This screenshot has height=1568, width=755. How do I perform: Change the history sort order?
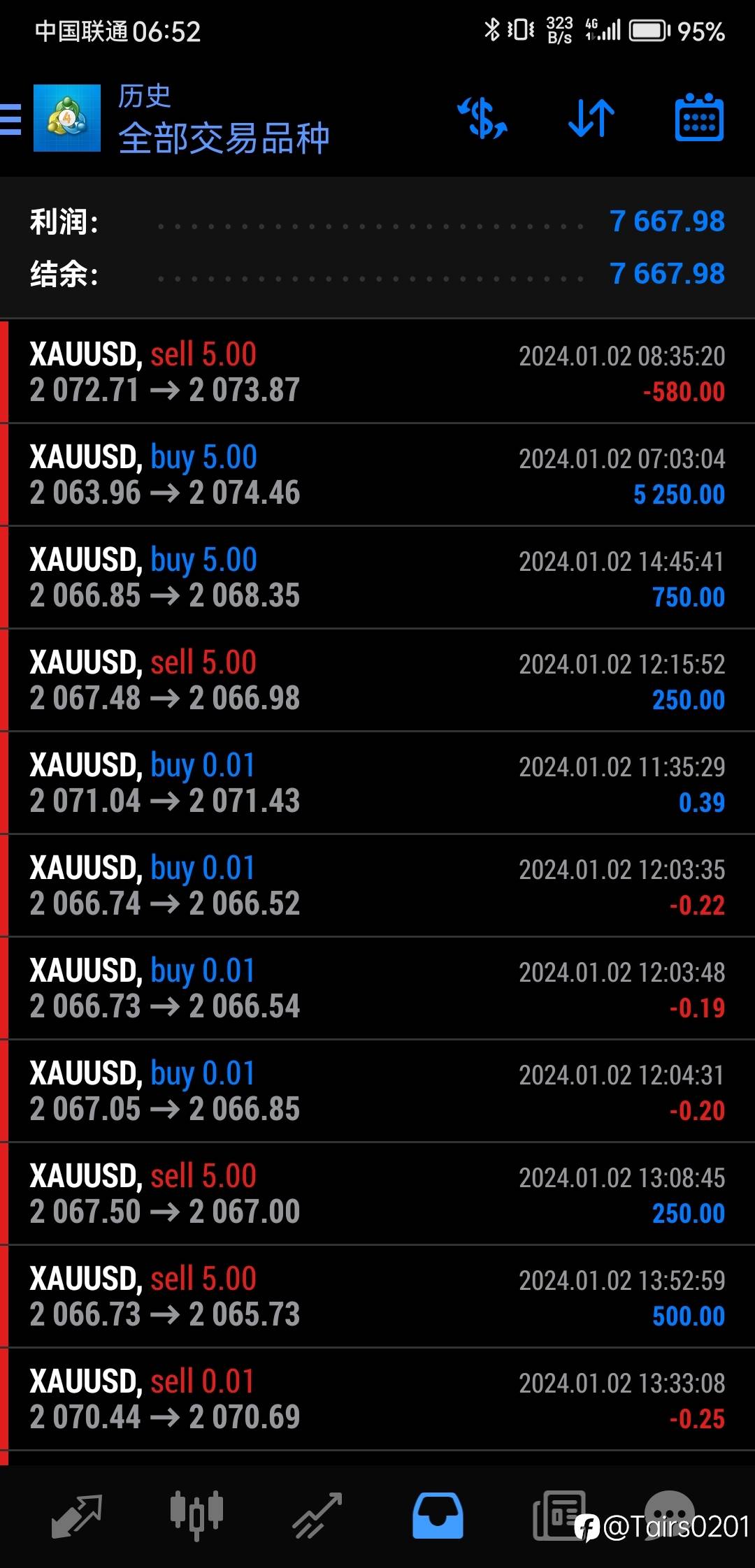[591, 117]
